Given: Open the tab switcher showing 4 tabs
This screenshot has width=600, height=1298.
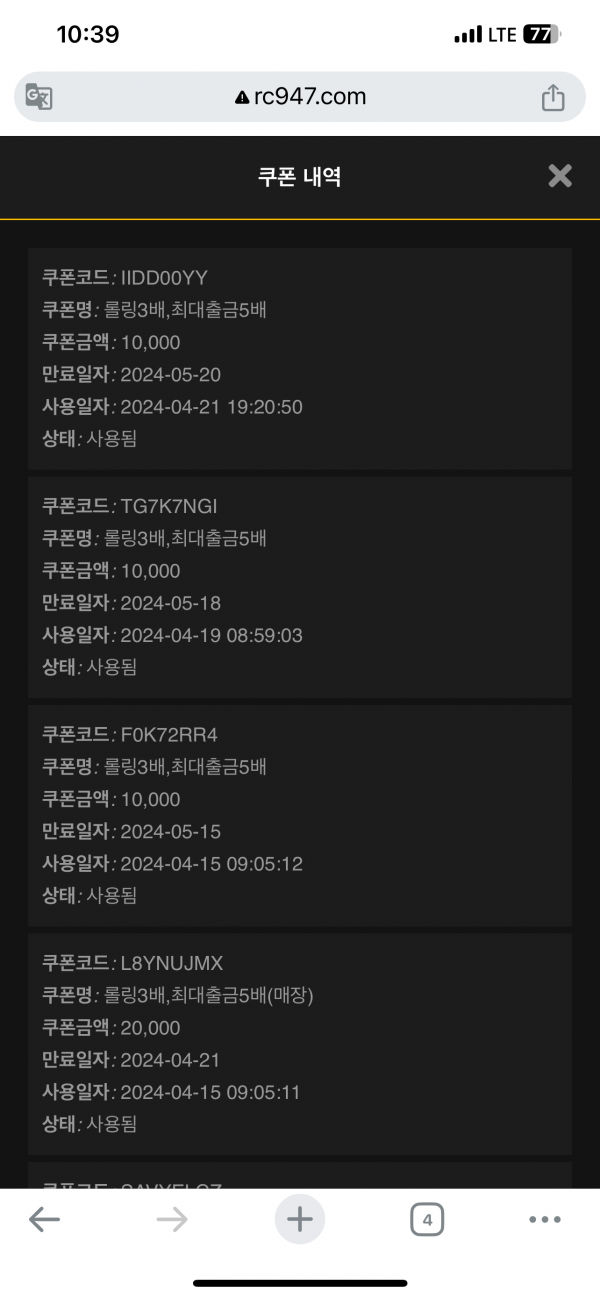Looking at the screenshot, I should pos(427,1219).
